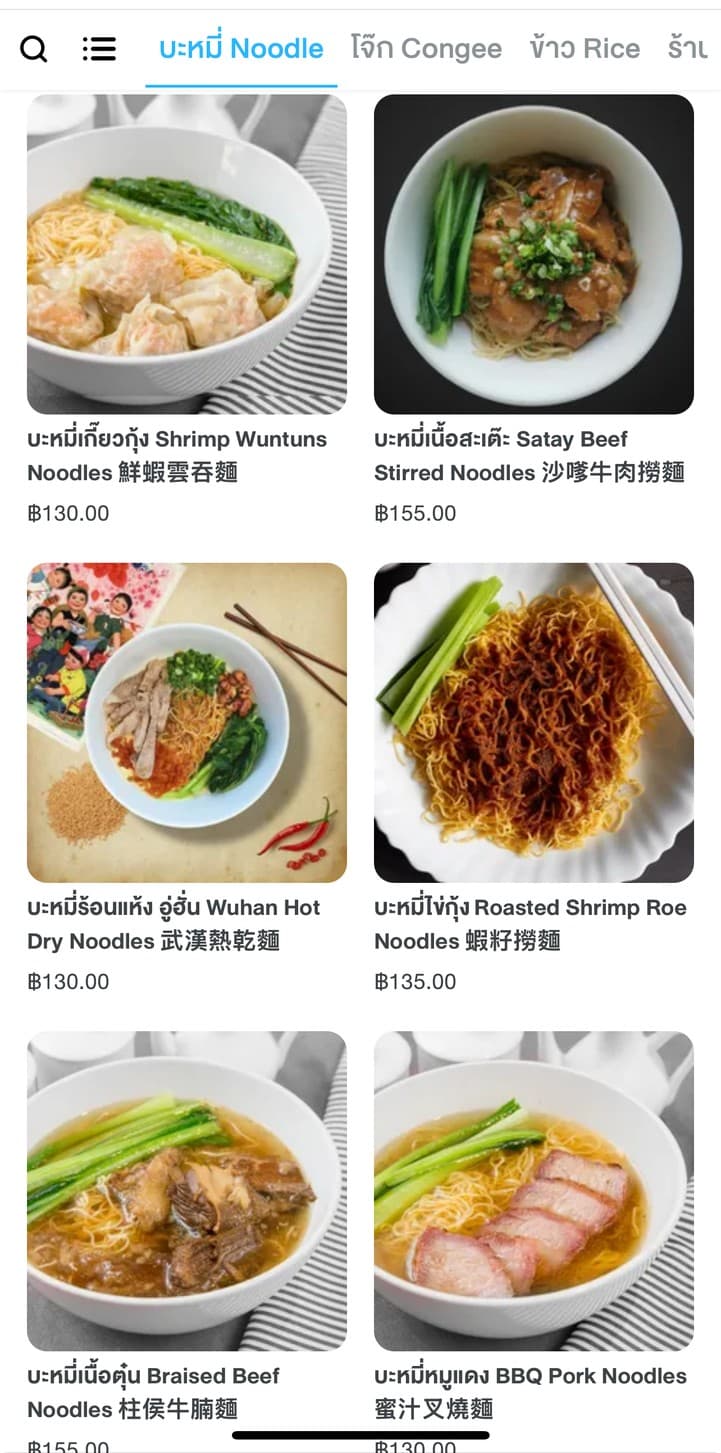
Task: Open the category list icon
Action: [x=98, y=48]
